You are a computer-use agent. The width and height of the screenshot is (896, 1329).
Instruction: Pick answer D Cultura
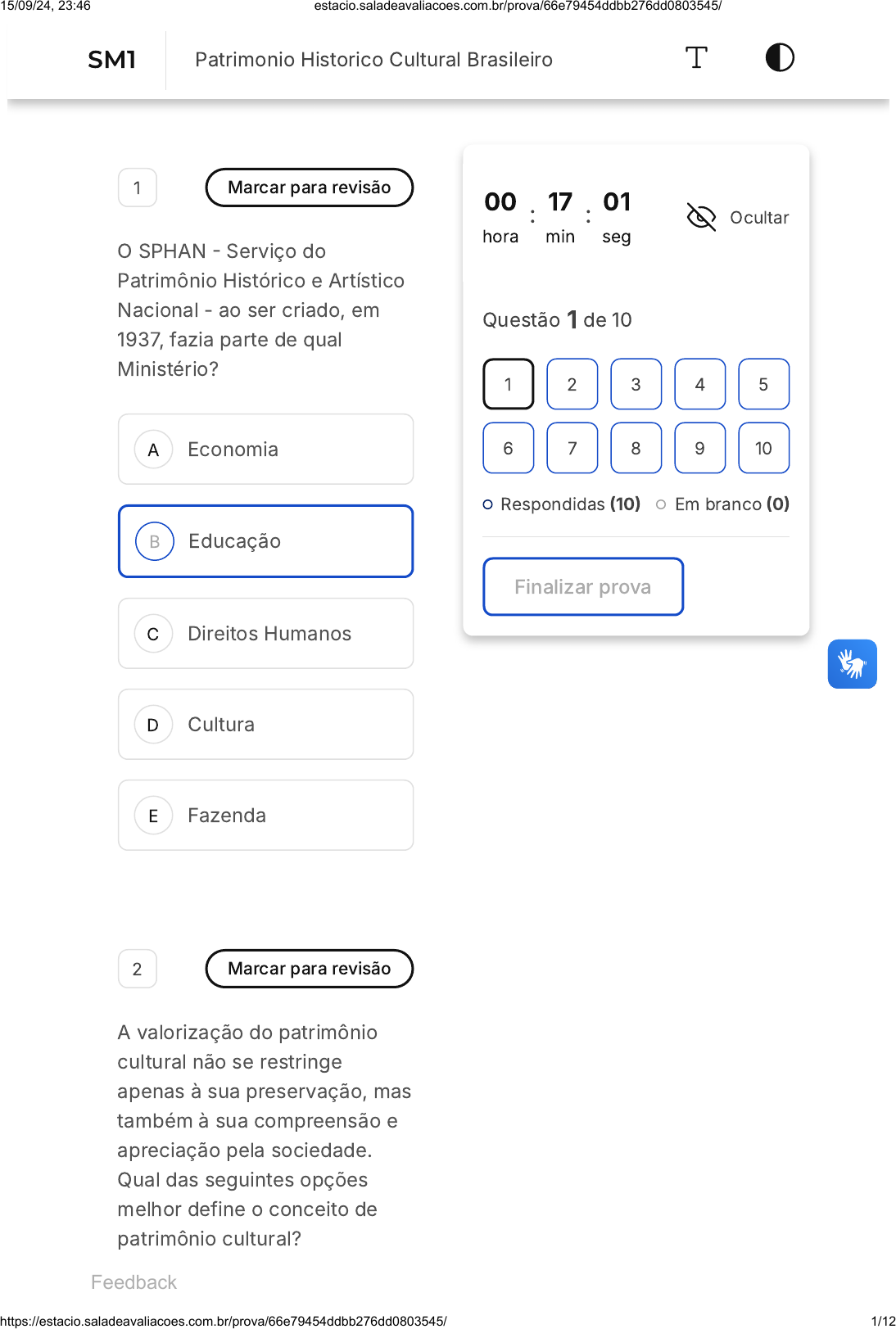[266, 725]
